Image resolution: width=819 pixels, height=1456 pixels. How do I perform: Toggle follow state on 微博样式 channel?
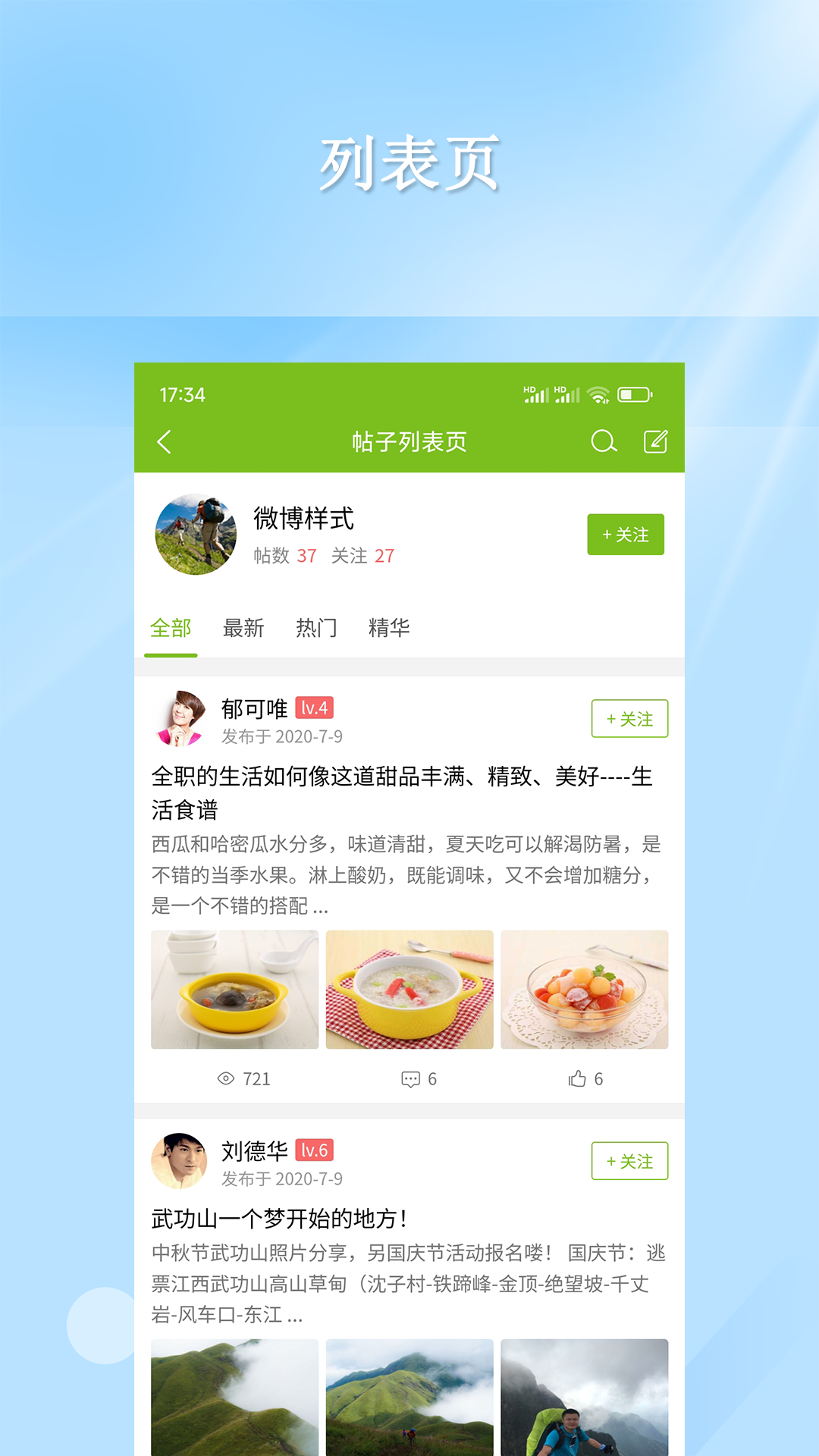coord(626,535)
